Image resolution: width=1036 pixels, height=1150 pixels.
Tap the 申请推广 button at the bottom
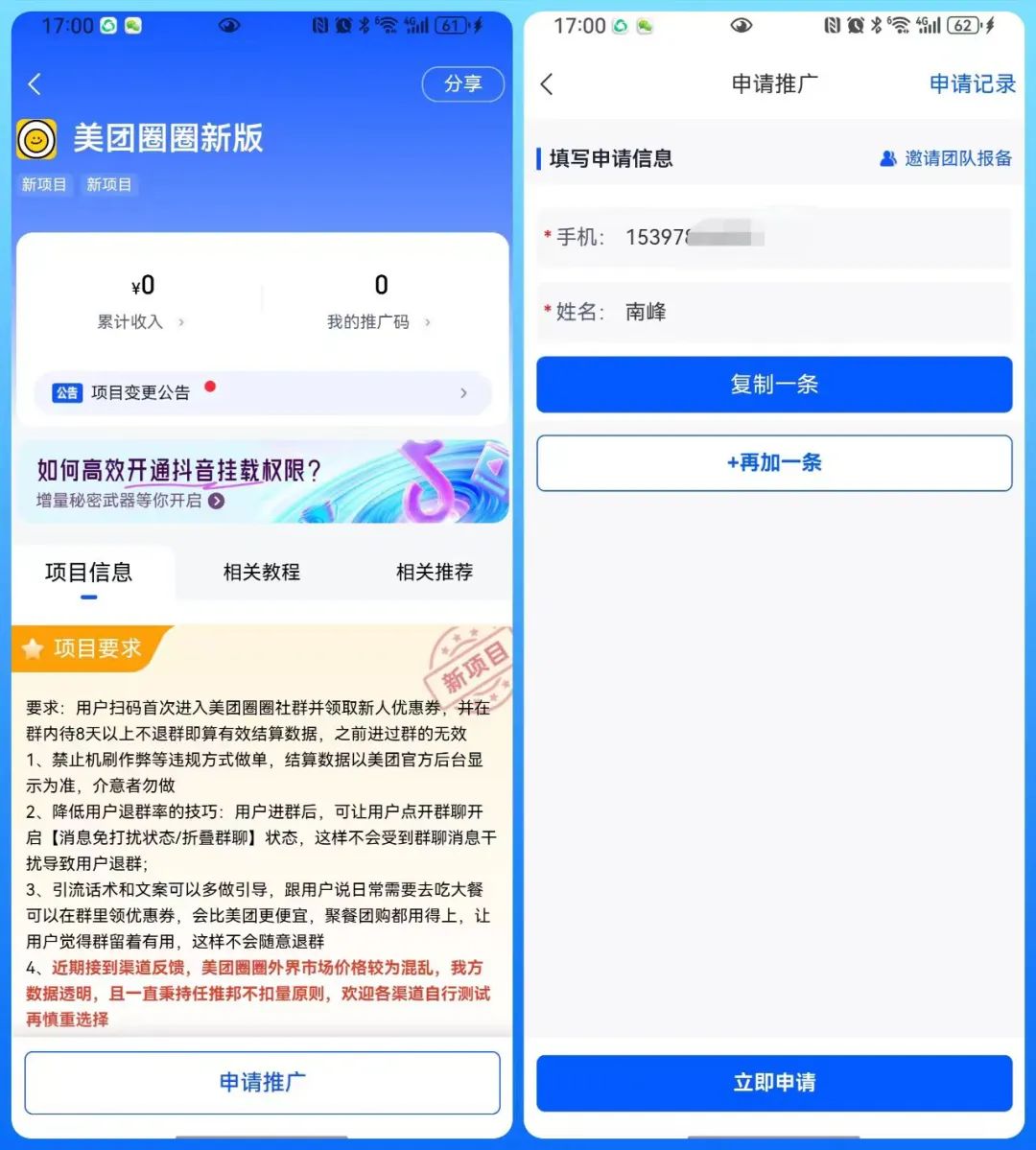pos(262,1082)
